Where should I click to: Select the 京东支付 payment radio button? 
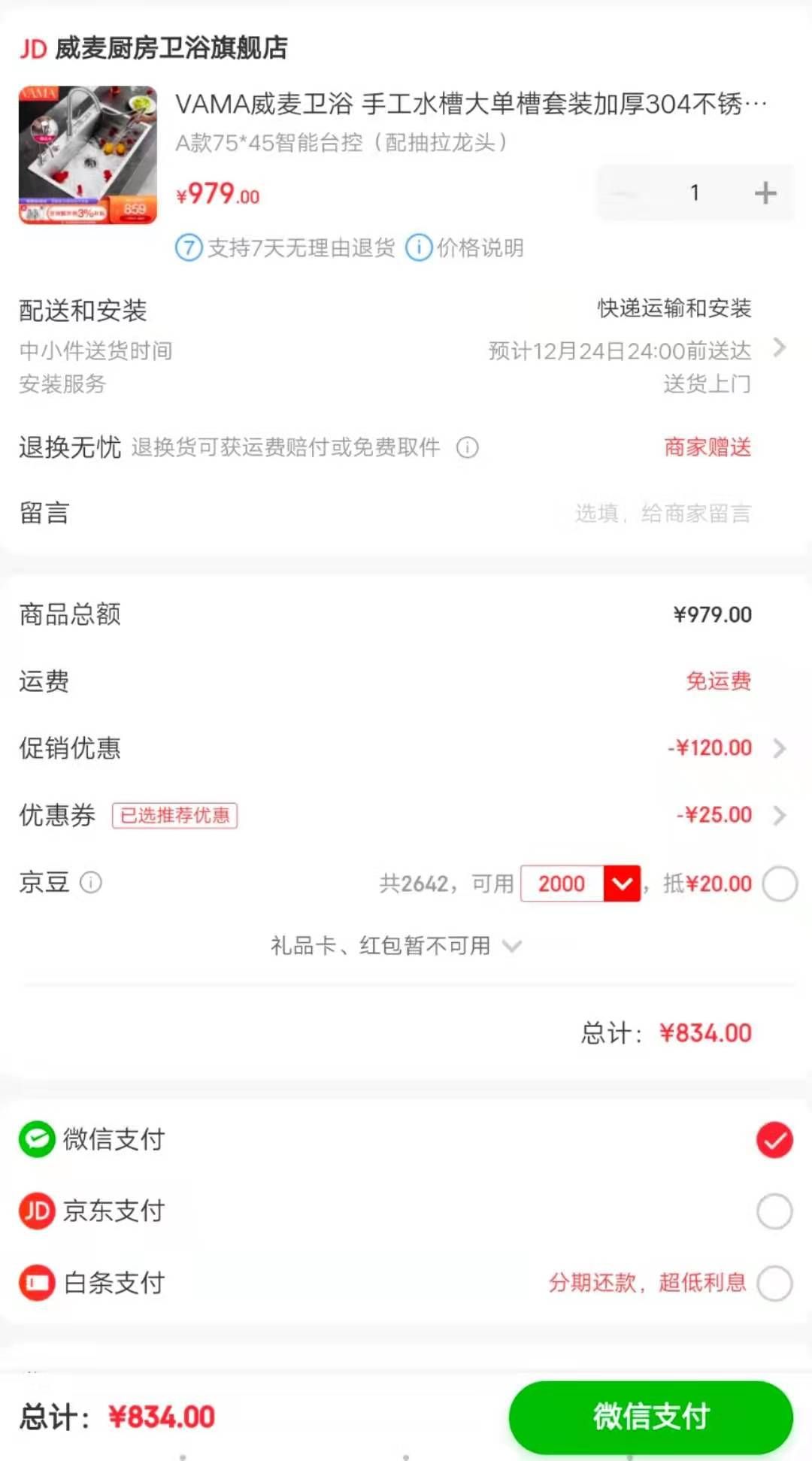[774, 1211]
